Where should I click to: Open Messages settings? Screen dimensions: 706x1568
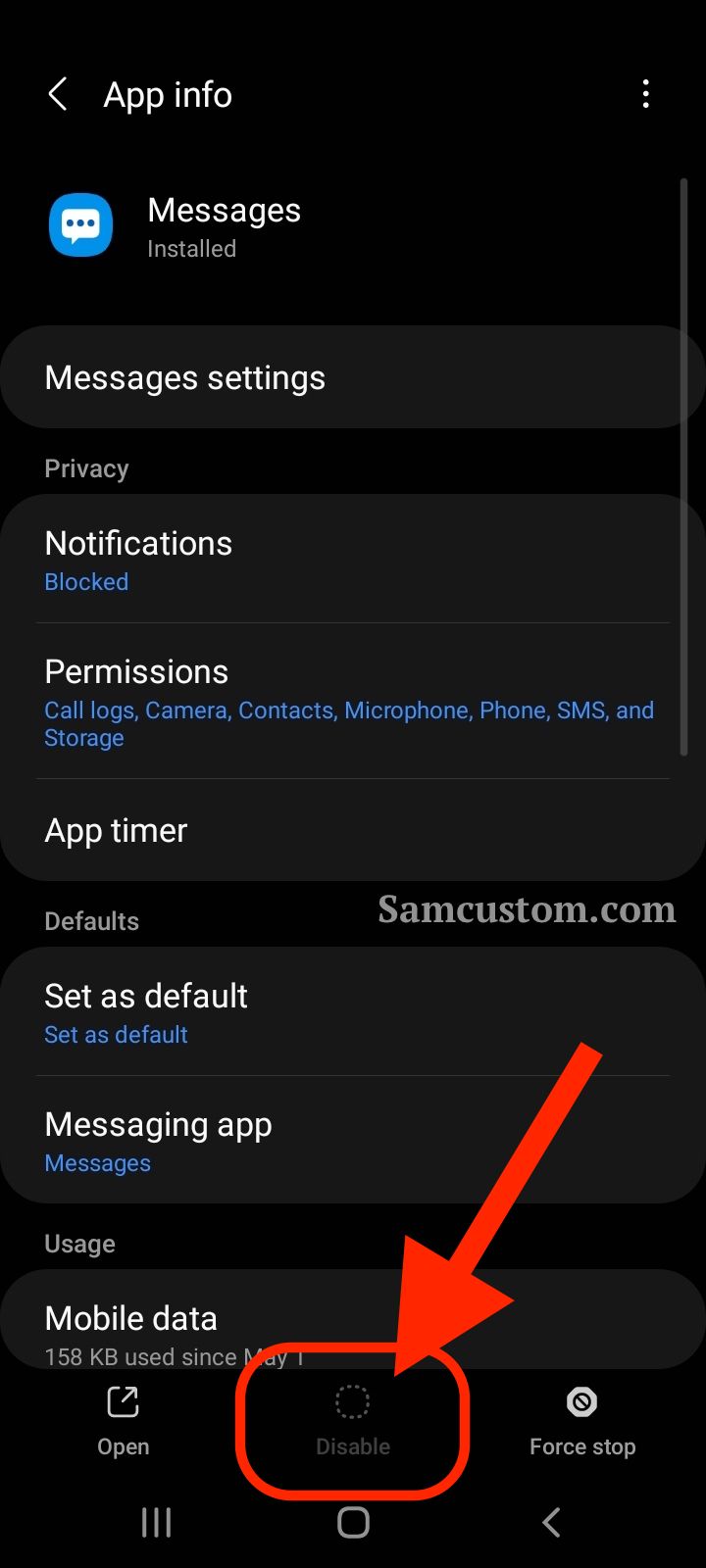point(353,377)
